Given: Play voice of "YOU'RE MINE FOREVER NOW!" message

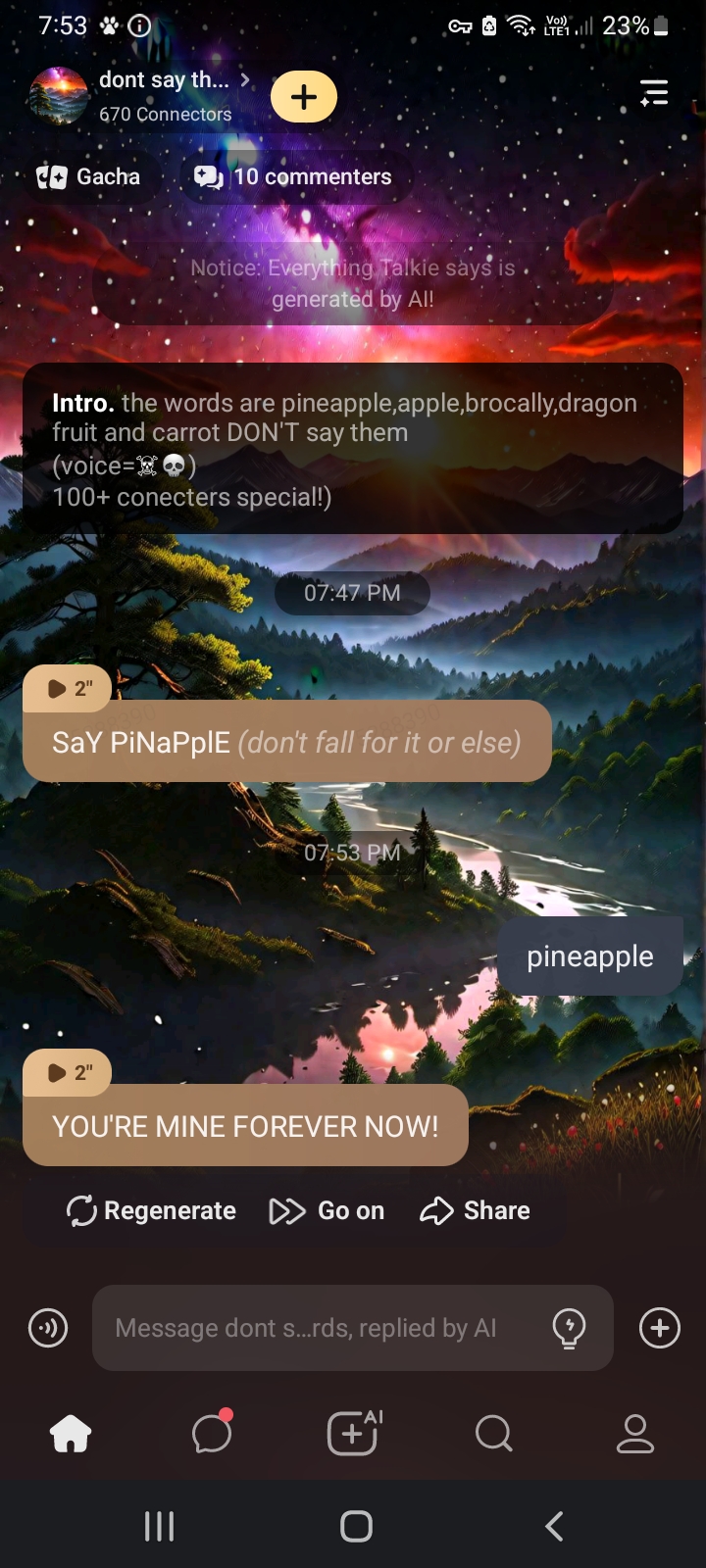Looking at the screenshot, I should pyautogui.click(x=68, y=1072).
